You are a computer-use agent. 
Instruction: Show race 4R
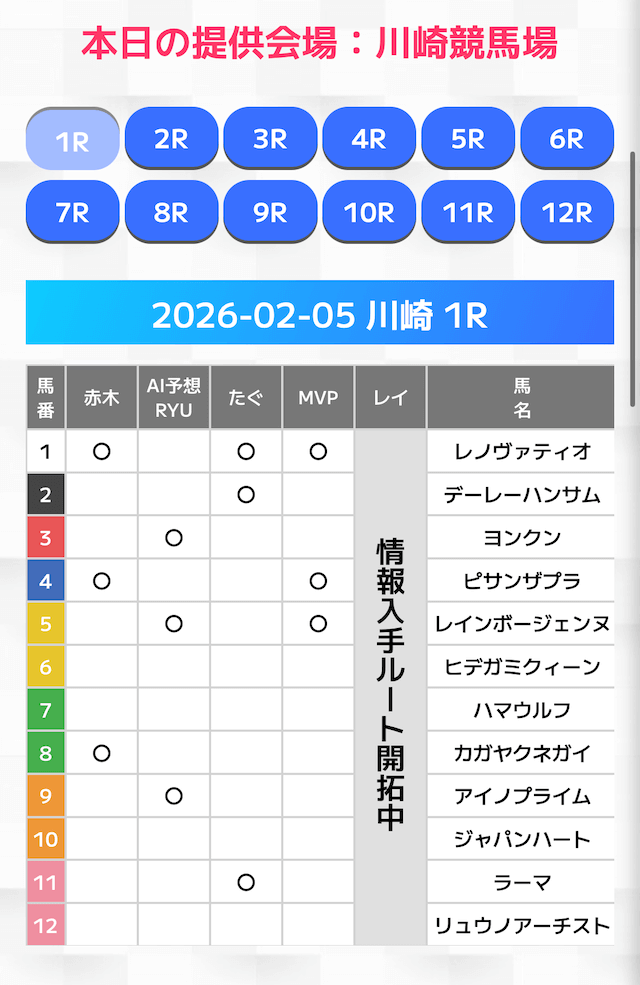(369, 138)
